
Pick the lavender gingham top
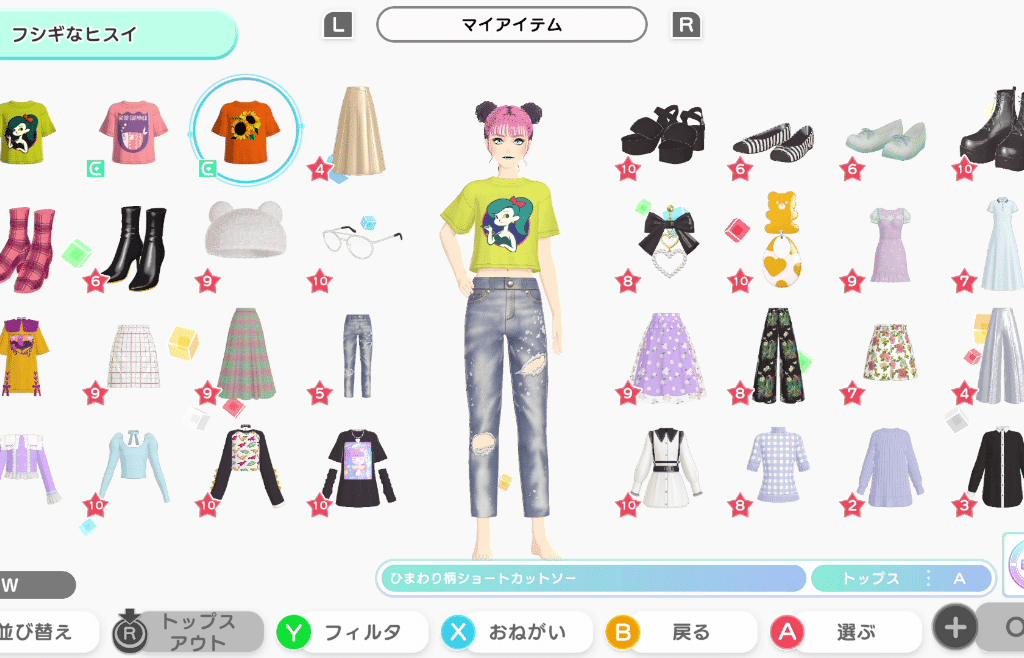tap(778, 467)
